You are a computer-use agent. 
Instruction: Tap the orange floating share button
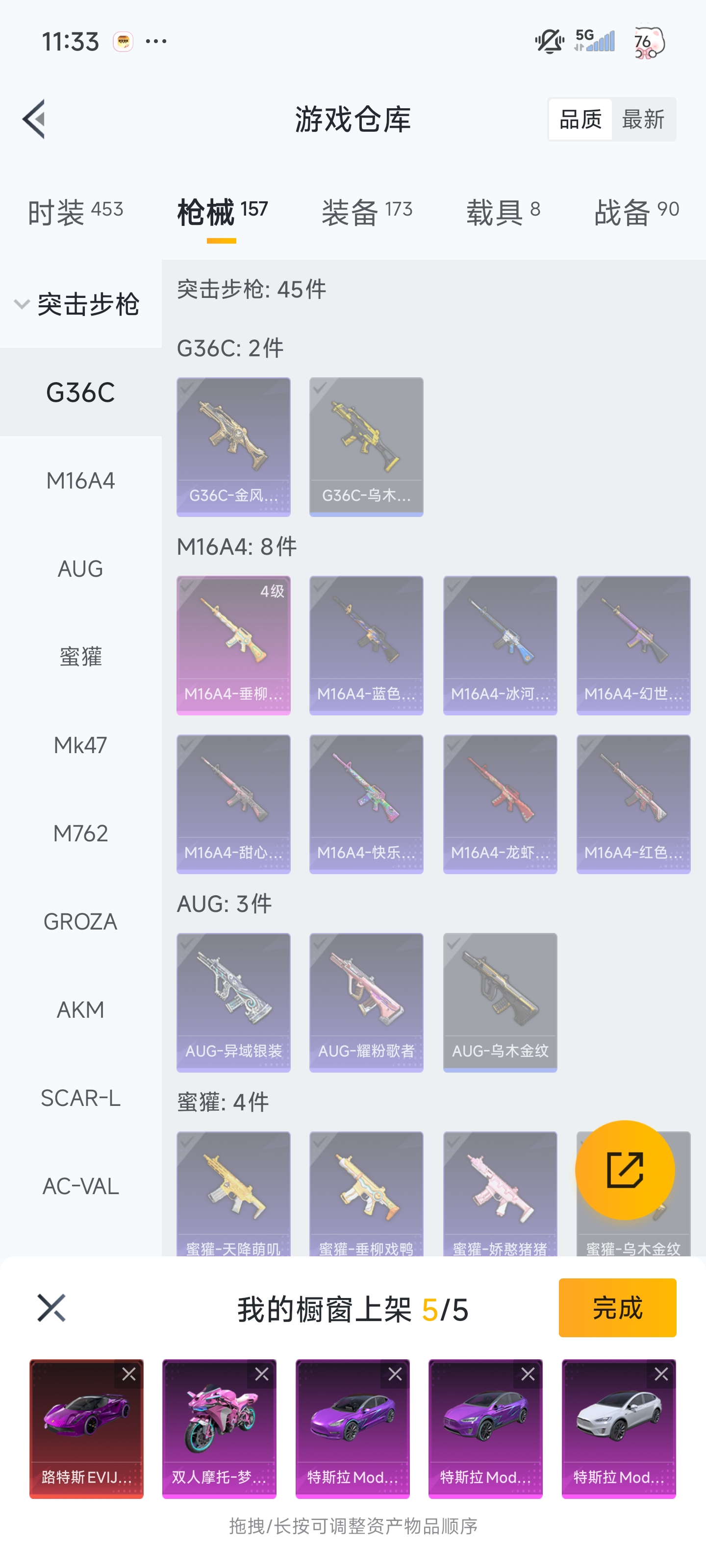point(625,1169)
